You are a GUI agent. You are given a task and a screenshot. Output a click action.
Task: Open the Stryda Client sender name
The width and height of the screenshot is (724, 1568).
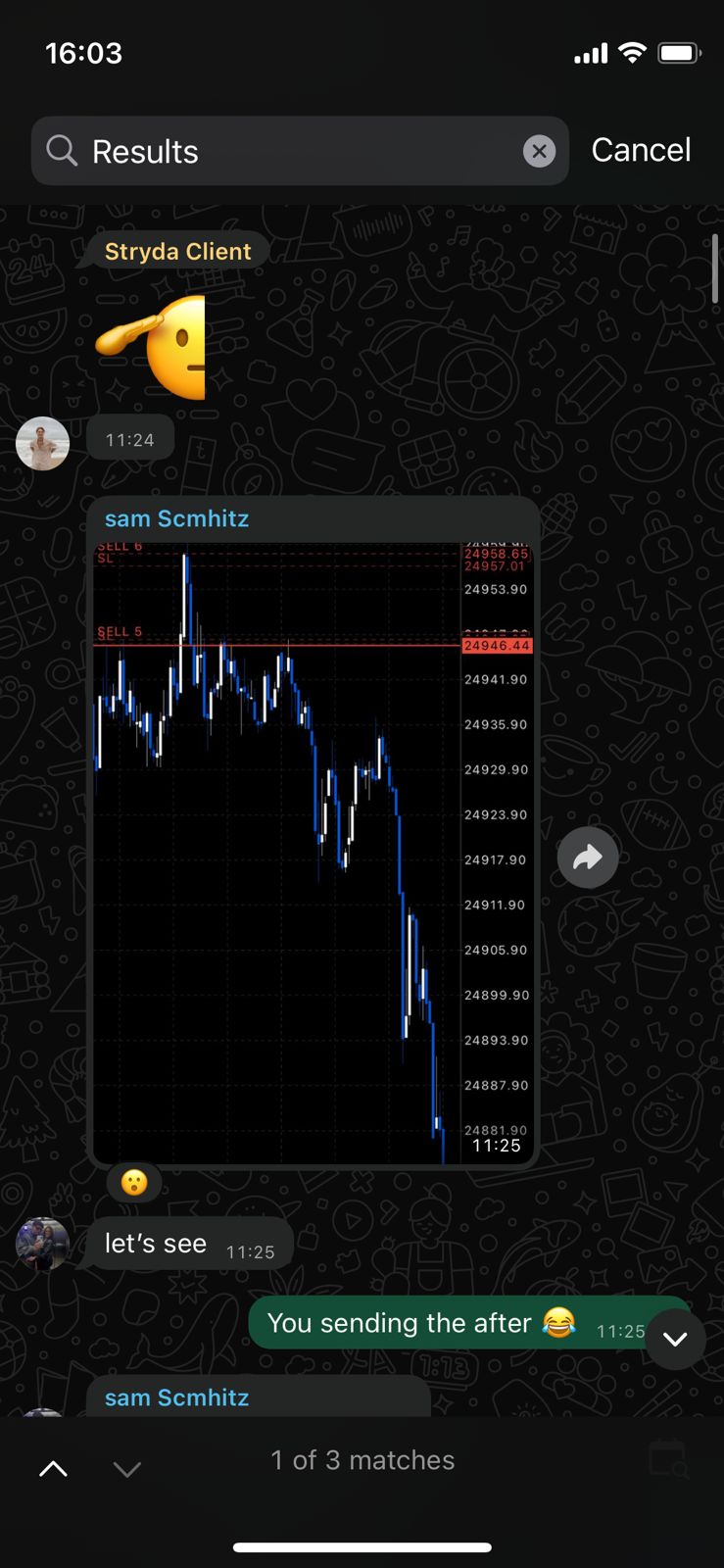tap(177, 252)
